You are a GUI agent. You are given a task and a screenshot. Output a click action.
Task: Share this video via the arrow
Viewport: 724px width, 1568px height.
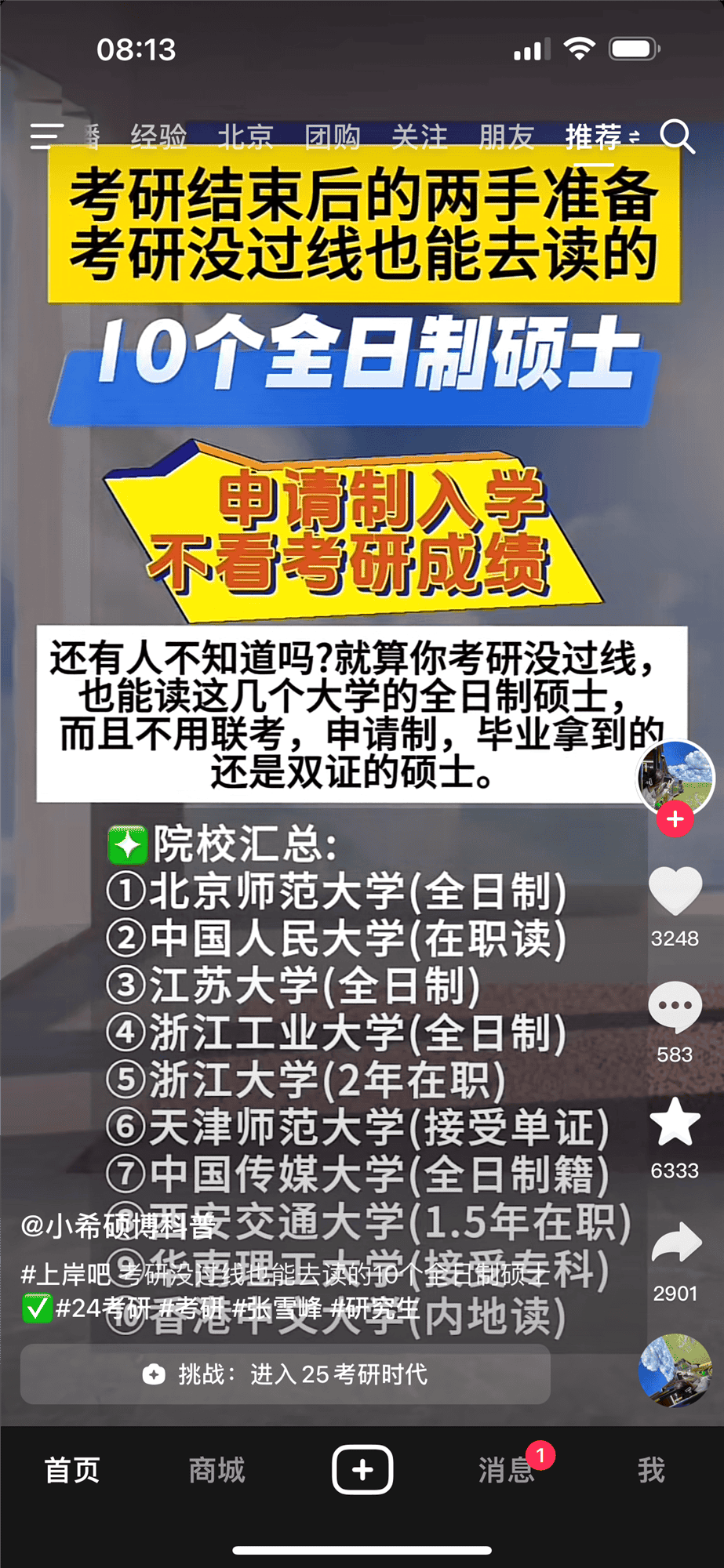(675, 1243)
